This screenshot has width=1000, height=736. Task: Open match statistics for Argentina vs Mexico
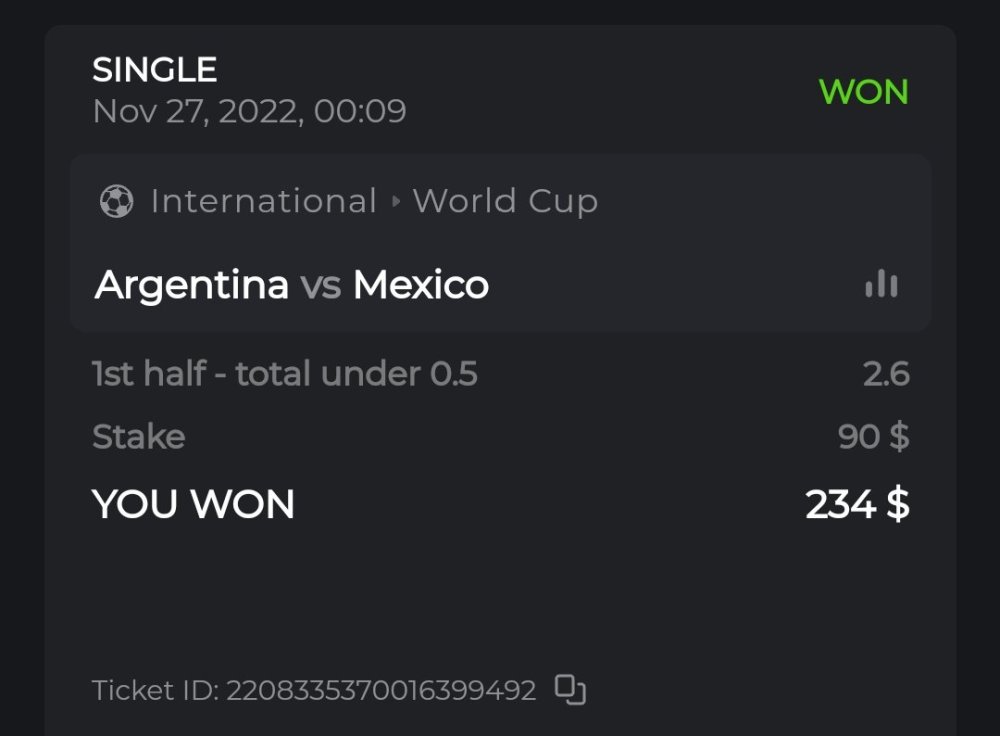click(881, 285)
